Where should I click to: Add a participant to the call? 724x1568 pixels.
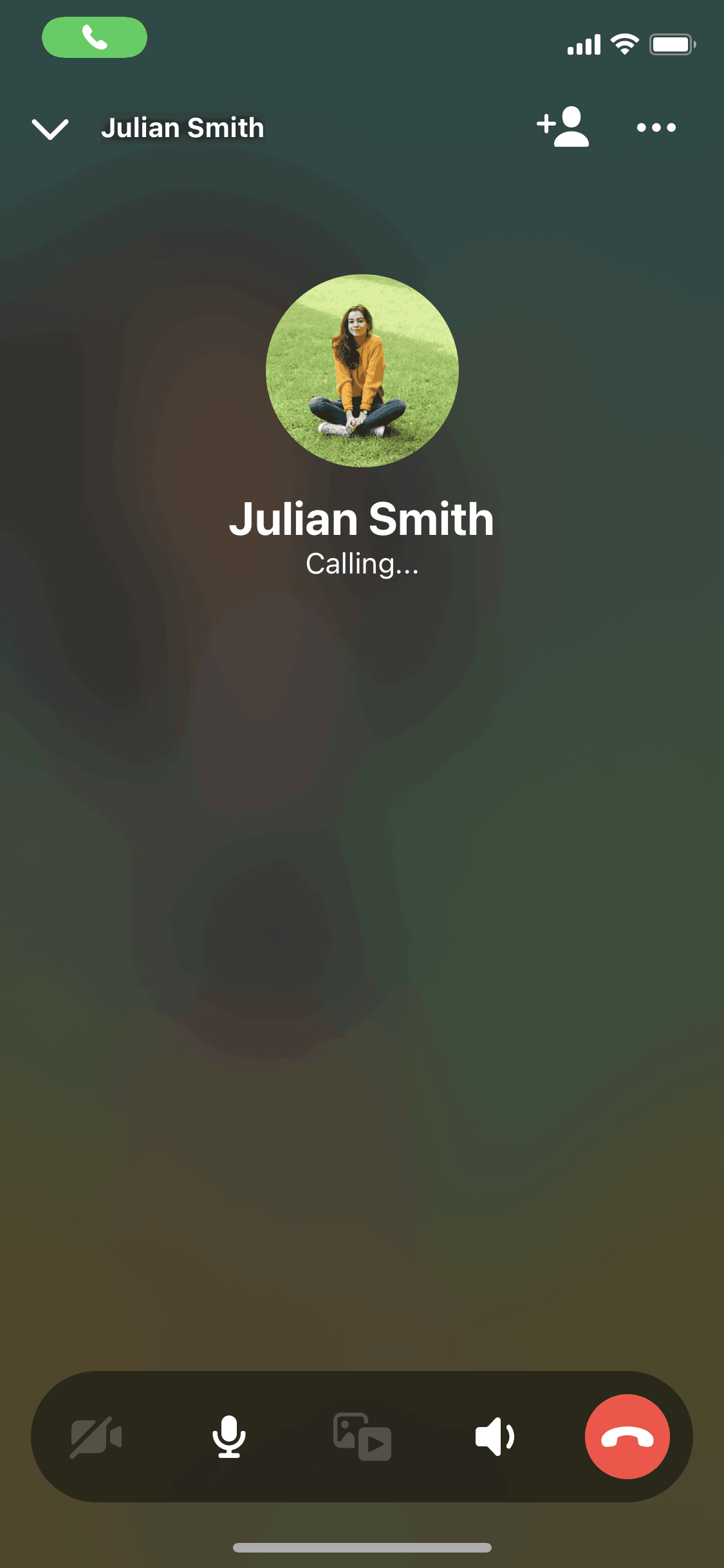coord(563,127)
